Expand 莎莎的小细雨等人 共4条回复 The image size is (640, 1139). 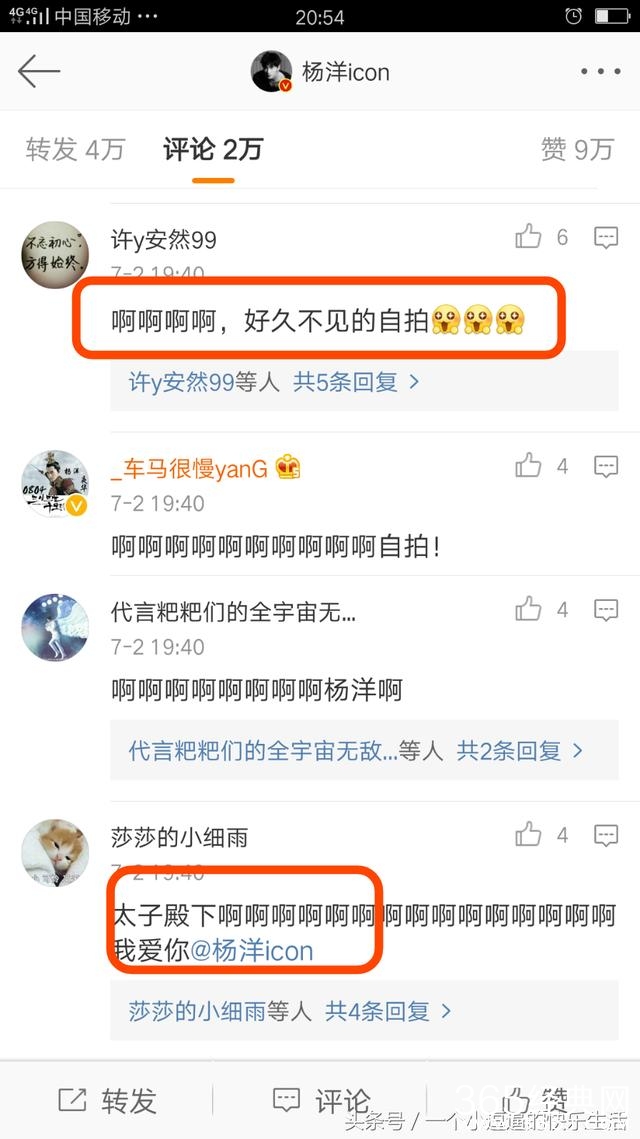point(289,1011)
